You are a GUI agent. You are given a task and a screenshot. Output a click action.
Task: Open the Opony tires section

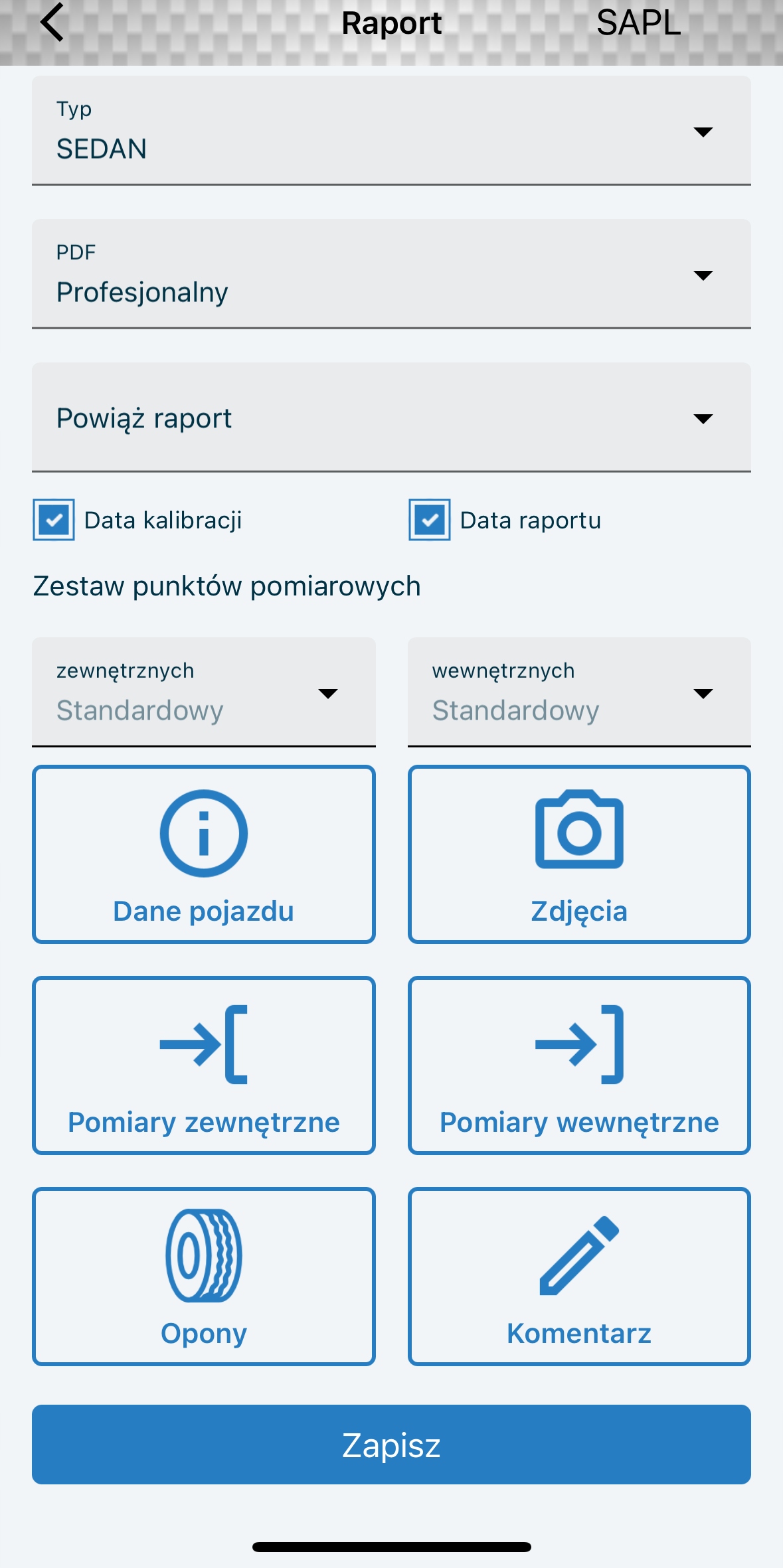203,1276
